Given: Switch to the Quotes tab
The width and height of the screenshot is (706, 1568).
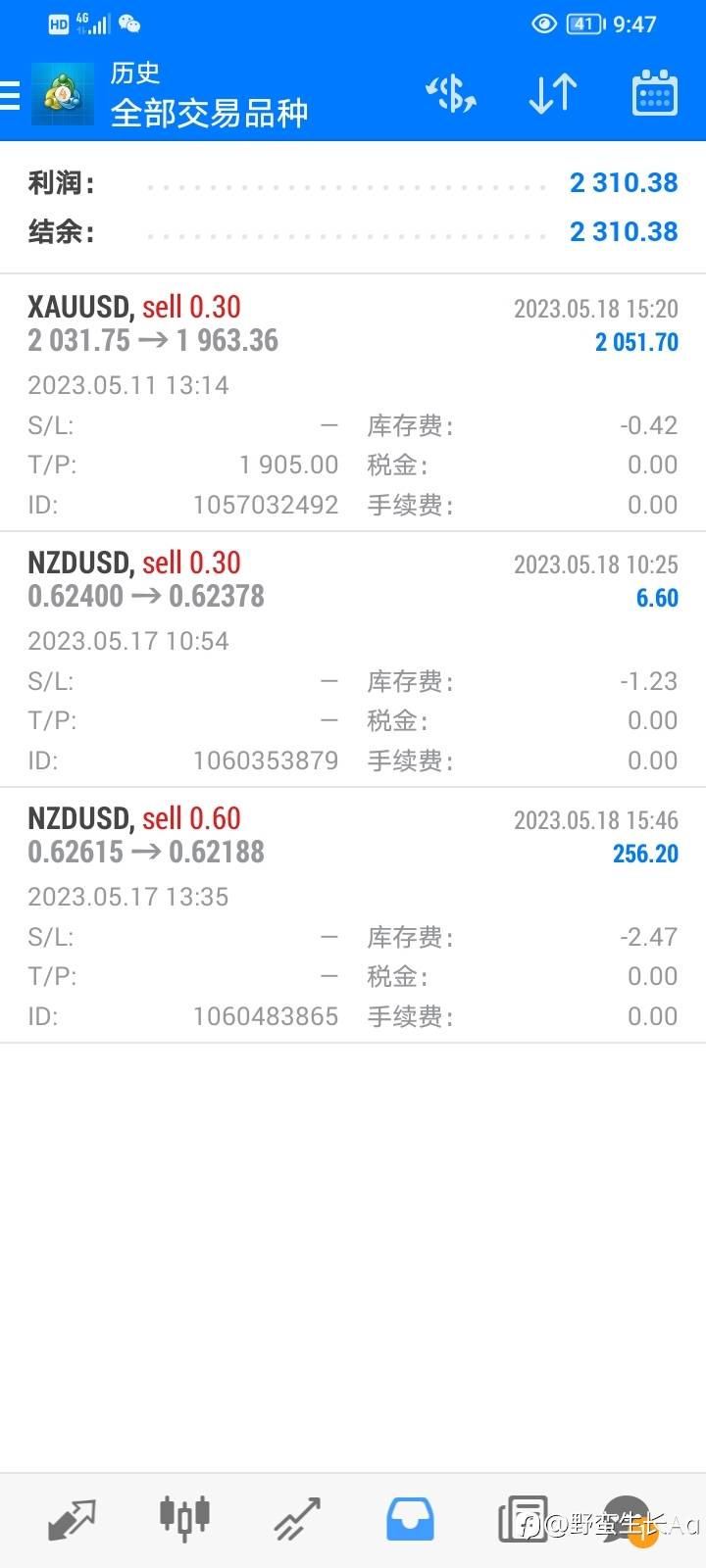Looking at the screenshot, I should pyautogui.click(x=72, y=1520).
